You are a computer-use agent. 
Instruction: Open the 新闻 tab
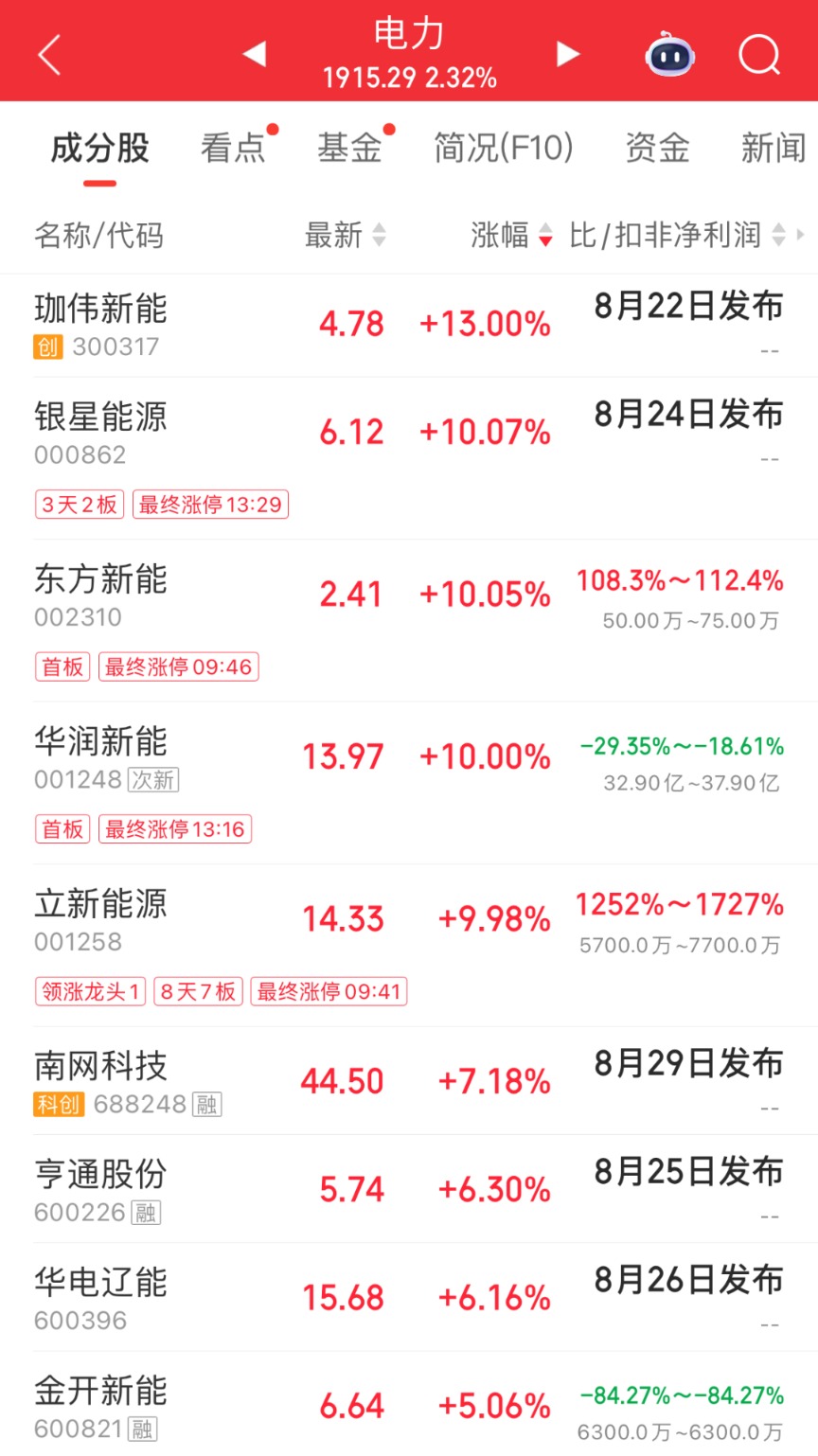tap(774, 148)
